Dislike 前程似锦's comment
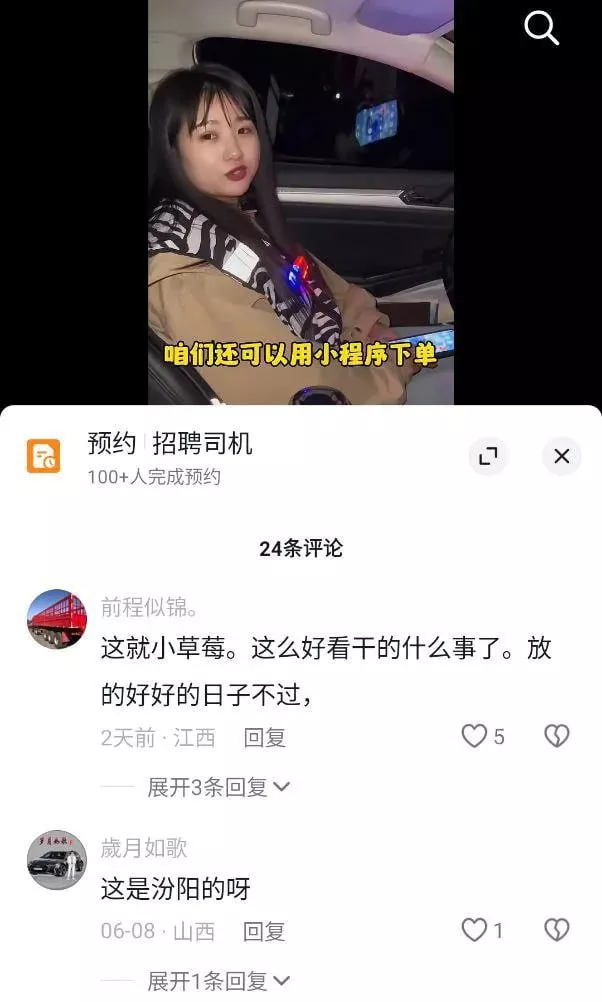Screen dimensions: 602x1002 coord(556,737)
